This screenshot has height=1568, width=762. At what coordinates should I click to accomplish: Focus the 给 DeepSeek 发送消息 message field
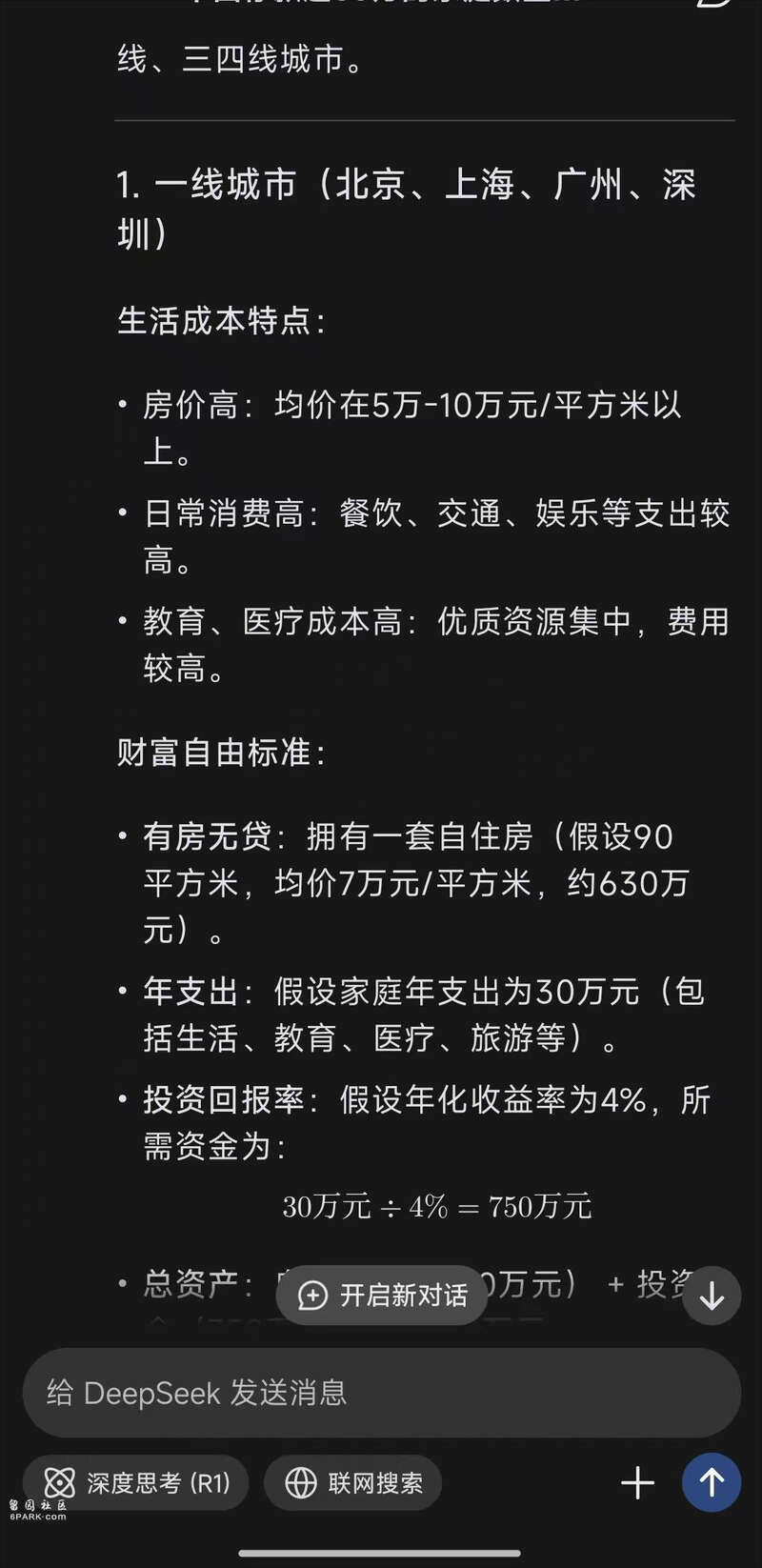click(382, 1393)
